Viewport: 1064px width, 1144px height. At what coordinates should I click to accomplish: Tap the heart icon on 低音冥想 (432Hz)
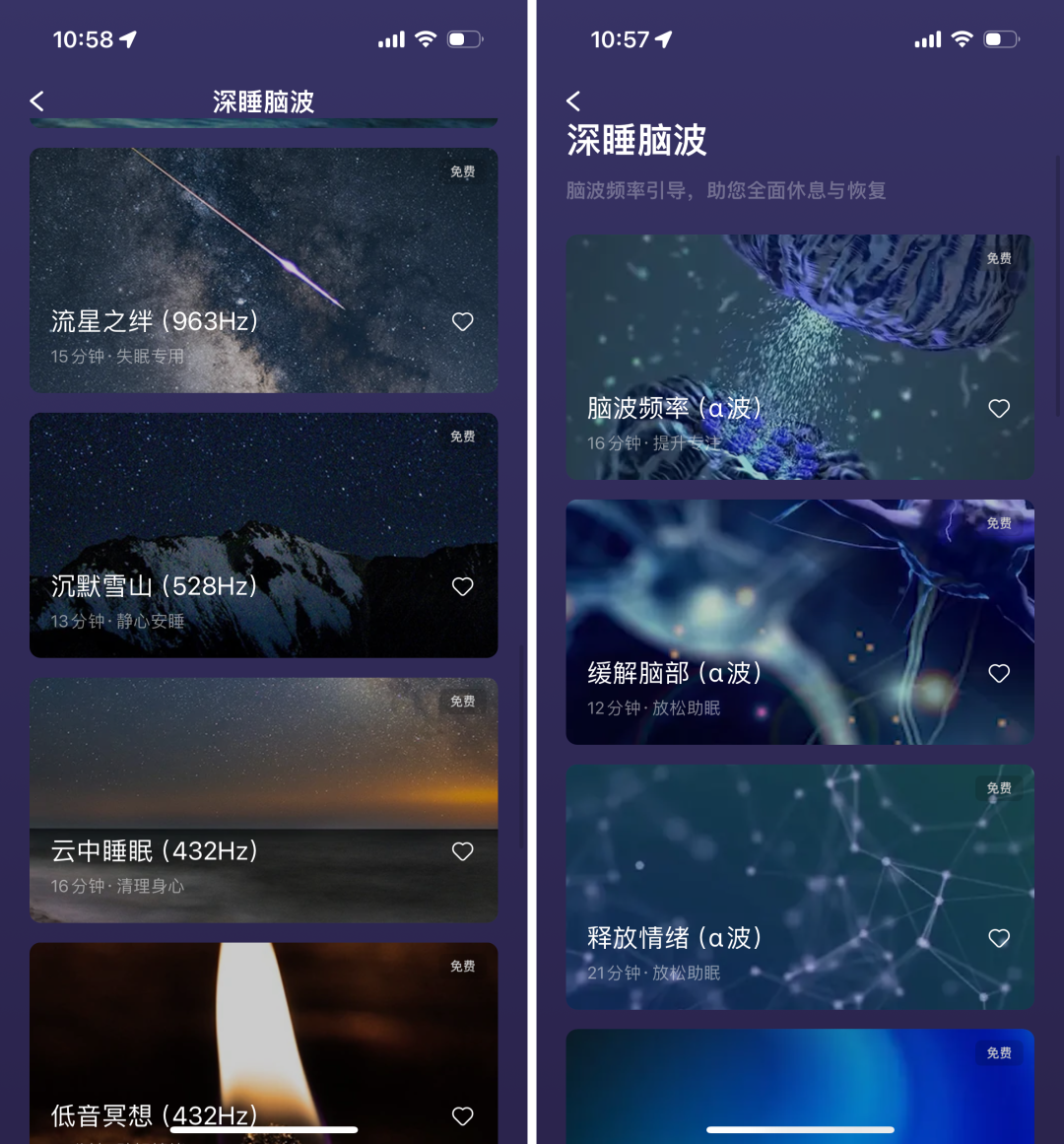(x=462, y=1115)
